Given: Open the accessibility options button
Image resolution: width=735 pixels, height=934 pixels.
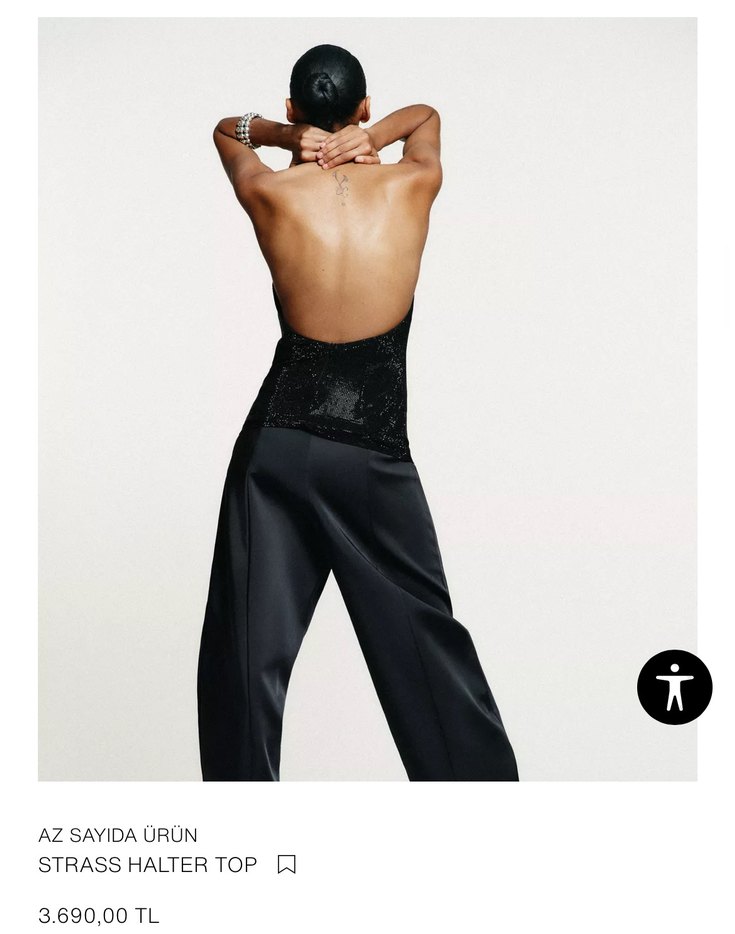Looking at the screenshot, I should (674, 687).
